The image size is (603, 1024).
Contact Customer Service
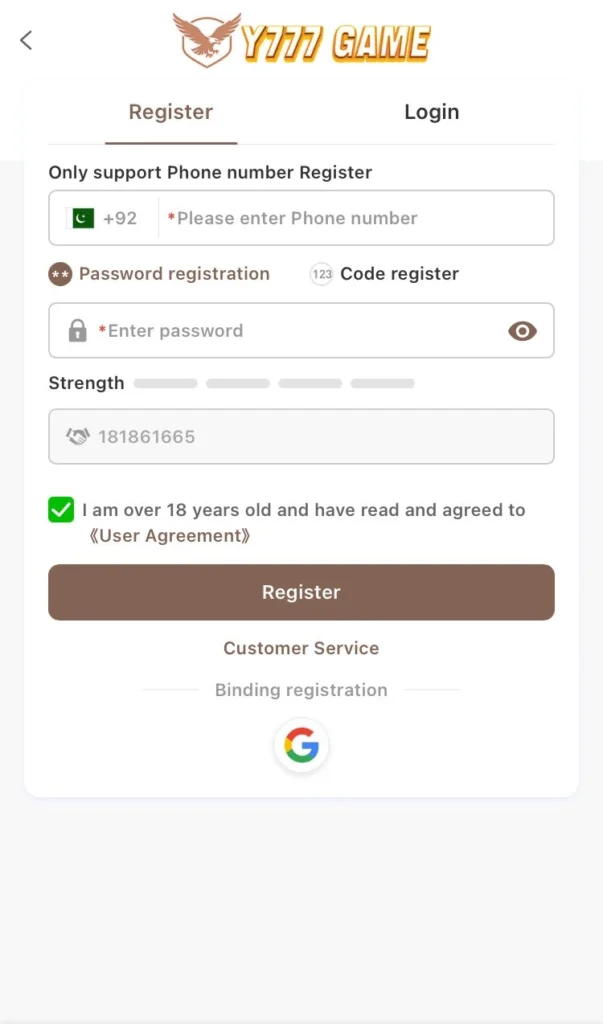(301, 648)
